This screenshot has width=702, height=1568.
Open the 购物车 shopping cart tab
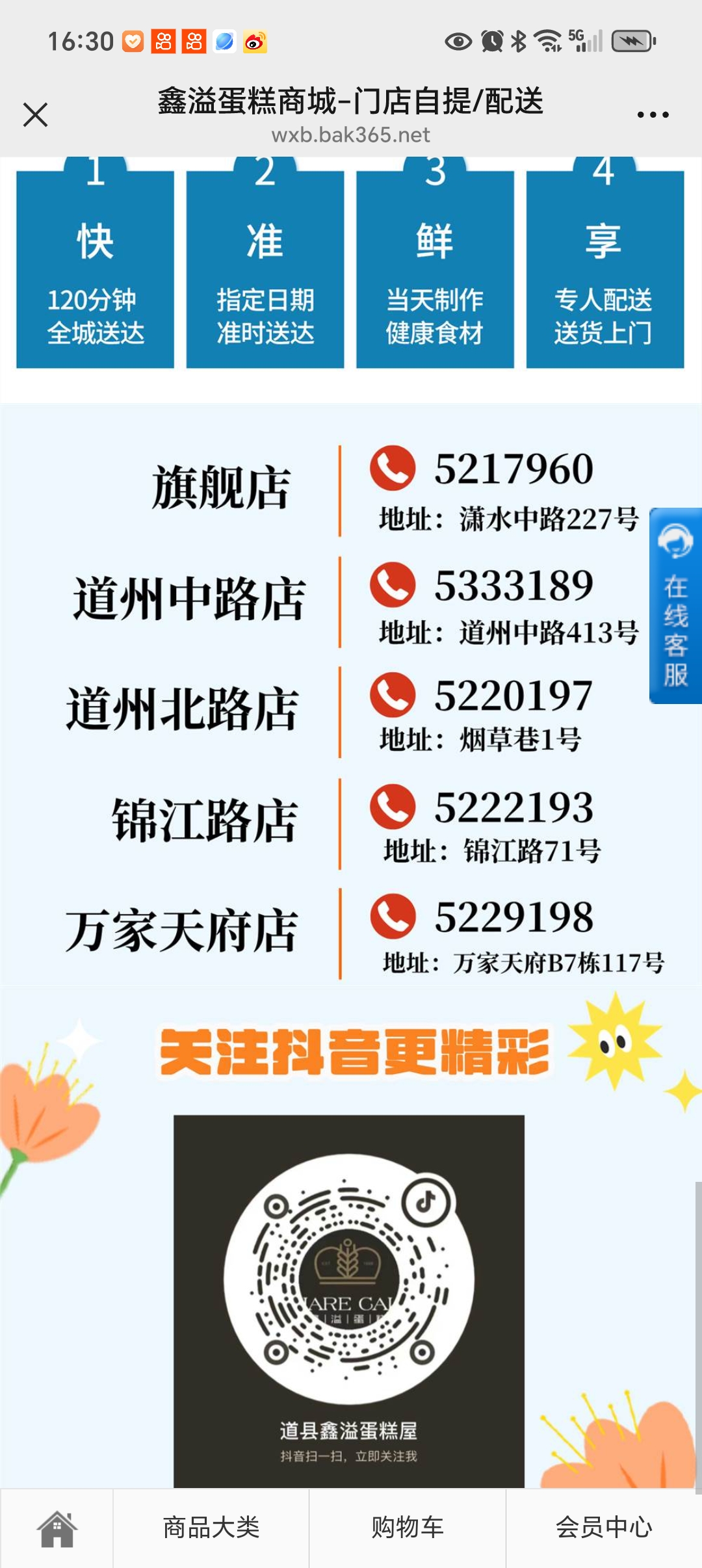pyautogui.click(x=408, y=1528)
